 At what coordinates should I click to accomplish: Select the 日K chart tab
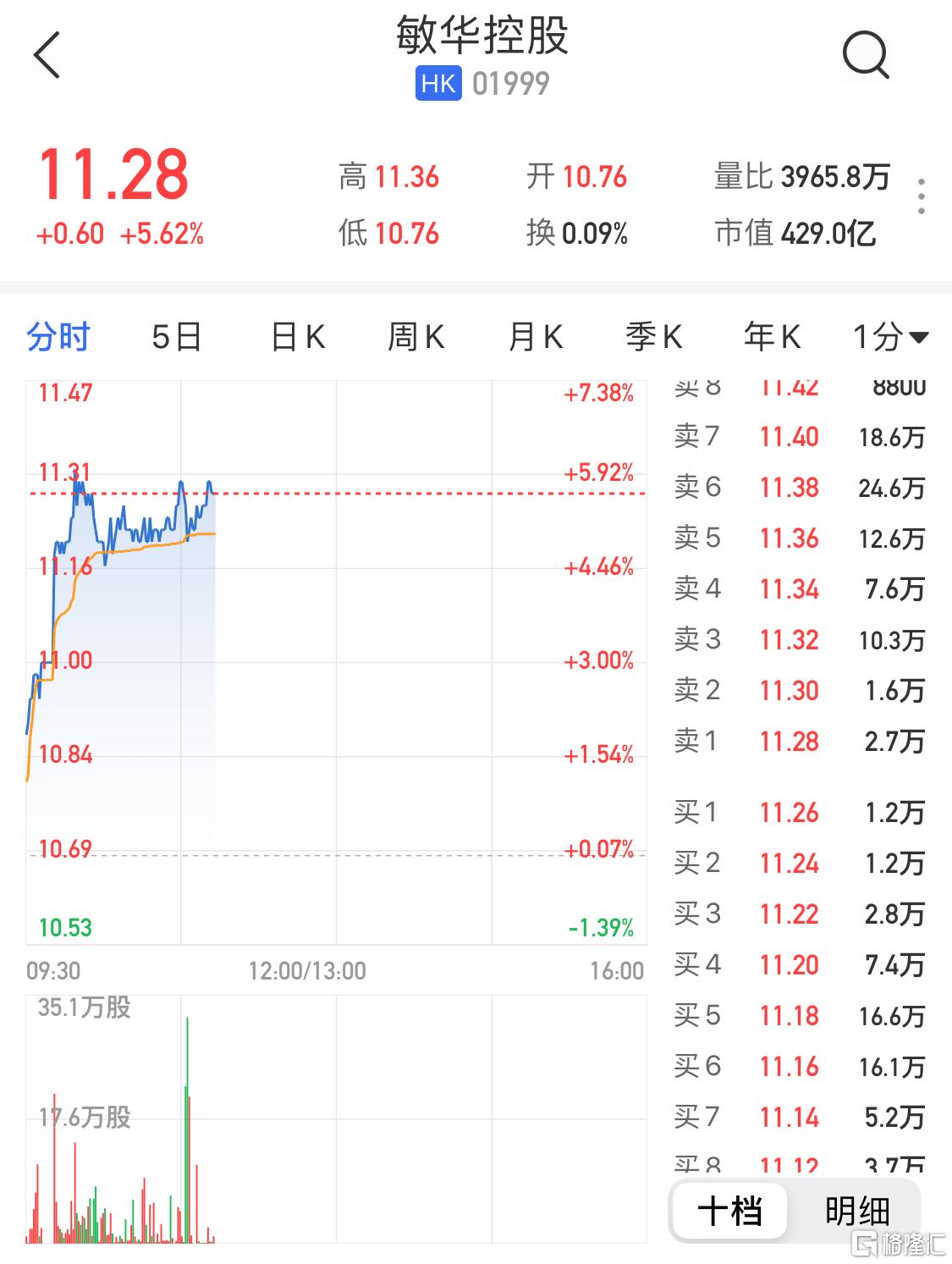pos(298,337)
